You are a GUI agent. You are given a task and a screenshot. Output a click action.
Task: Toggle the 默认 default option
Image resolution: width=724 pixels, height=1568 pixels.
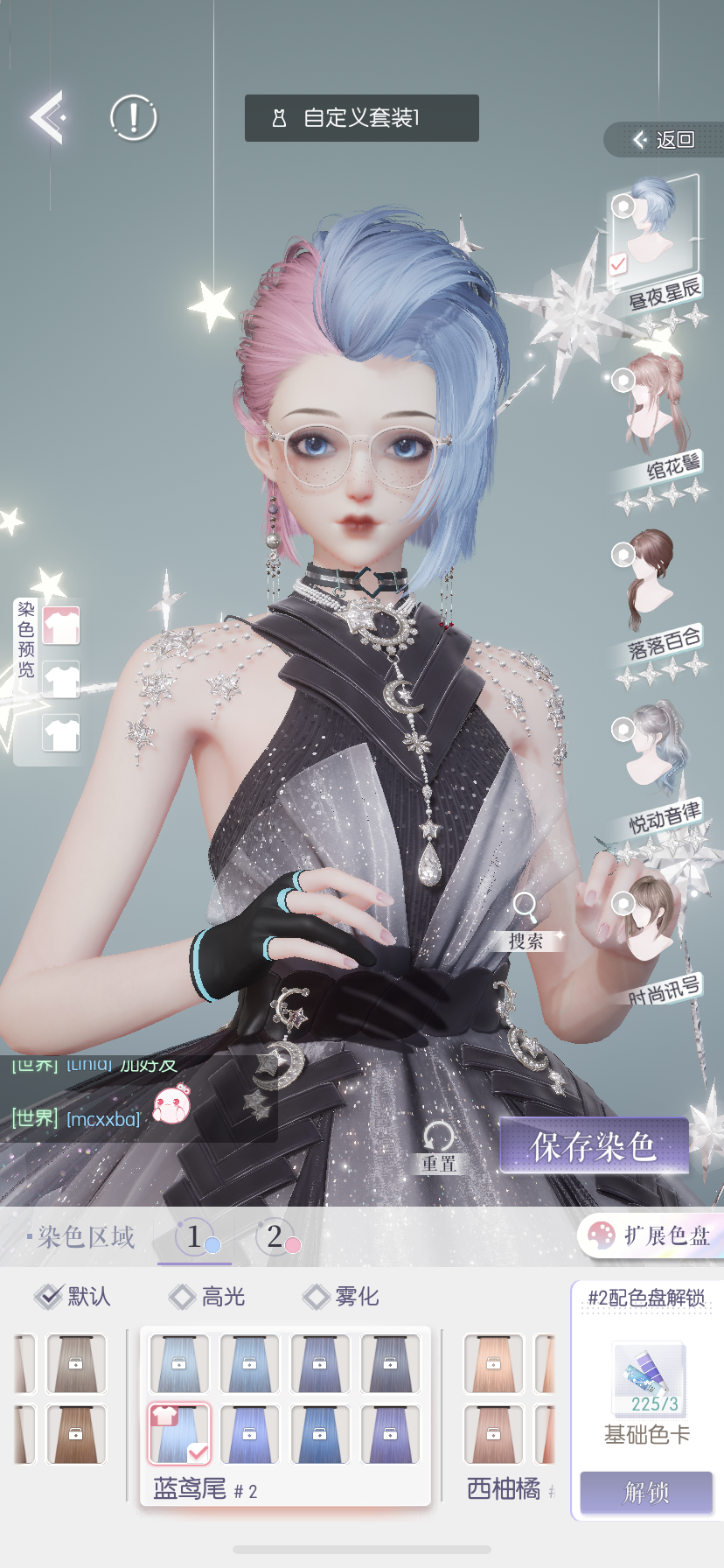73,1297
